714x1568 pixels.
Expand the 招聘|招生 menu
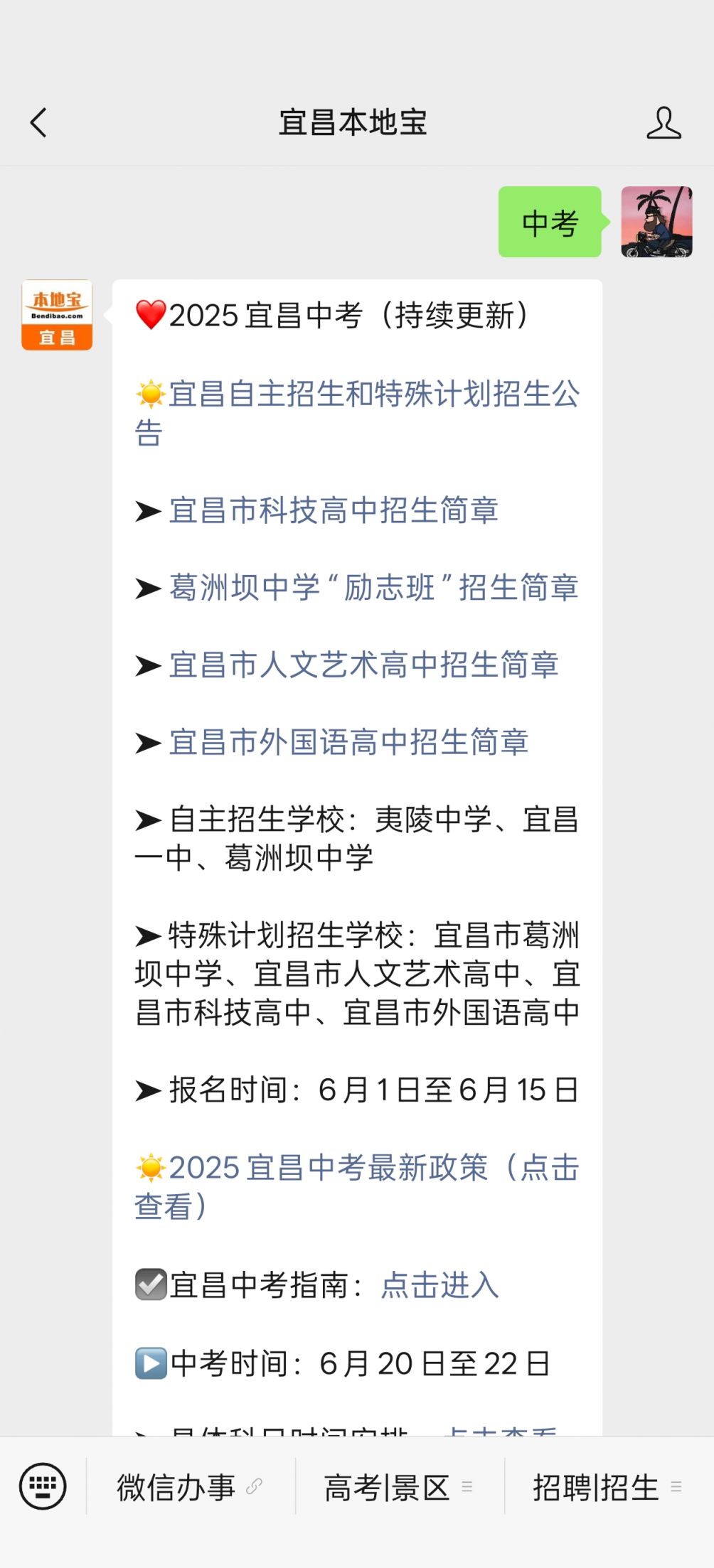(x=608, y=1487)
